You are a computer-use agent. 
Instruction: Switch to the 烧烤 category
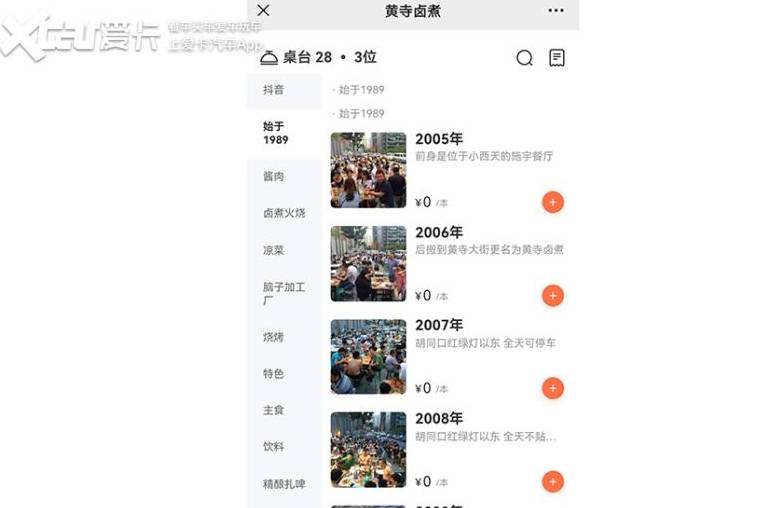(x=274, y=337)
